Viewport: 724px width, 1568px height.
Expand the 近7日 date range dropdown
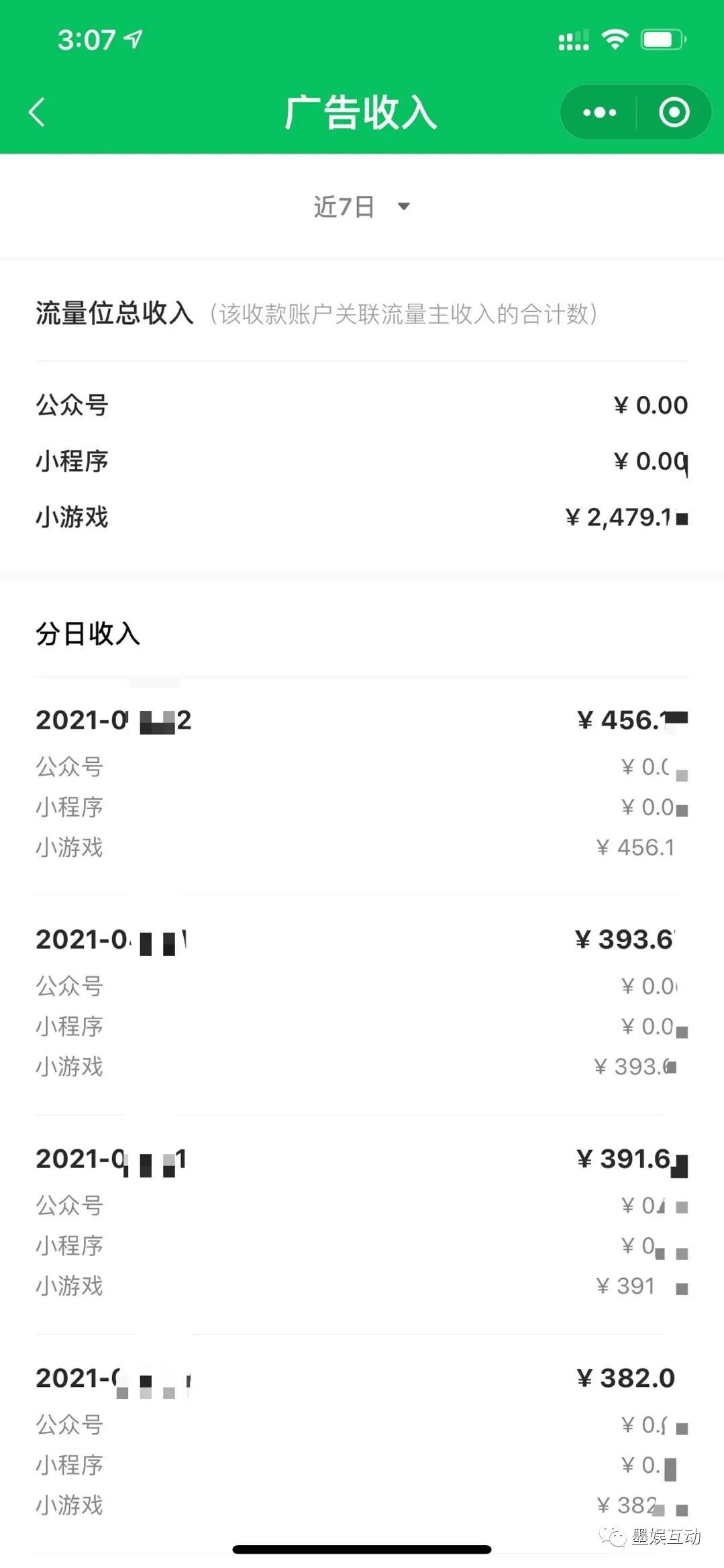point(361,207)
